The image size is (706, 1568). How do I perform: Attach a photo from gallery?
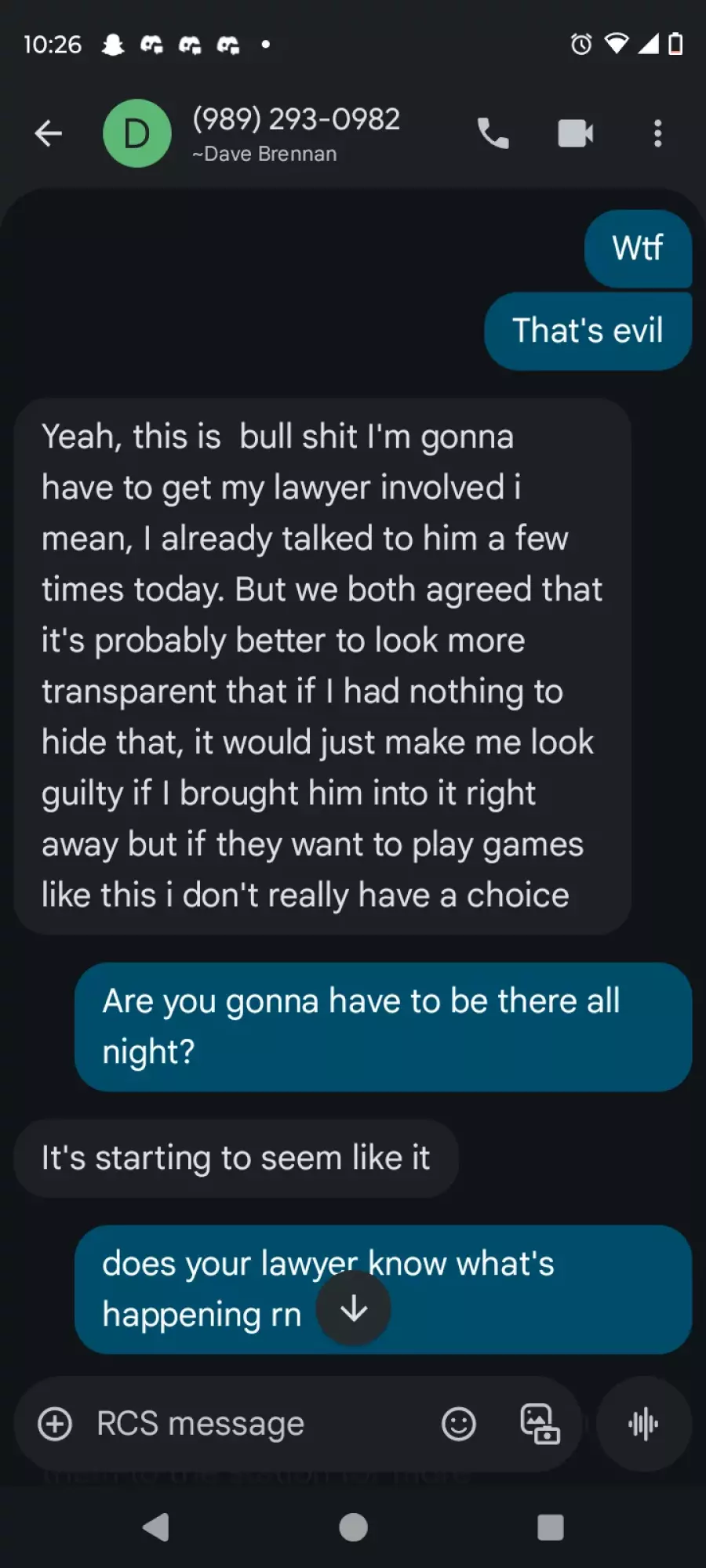(540, 1424)
